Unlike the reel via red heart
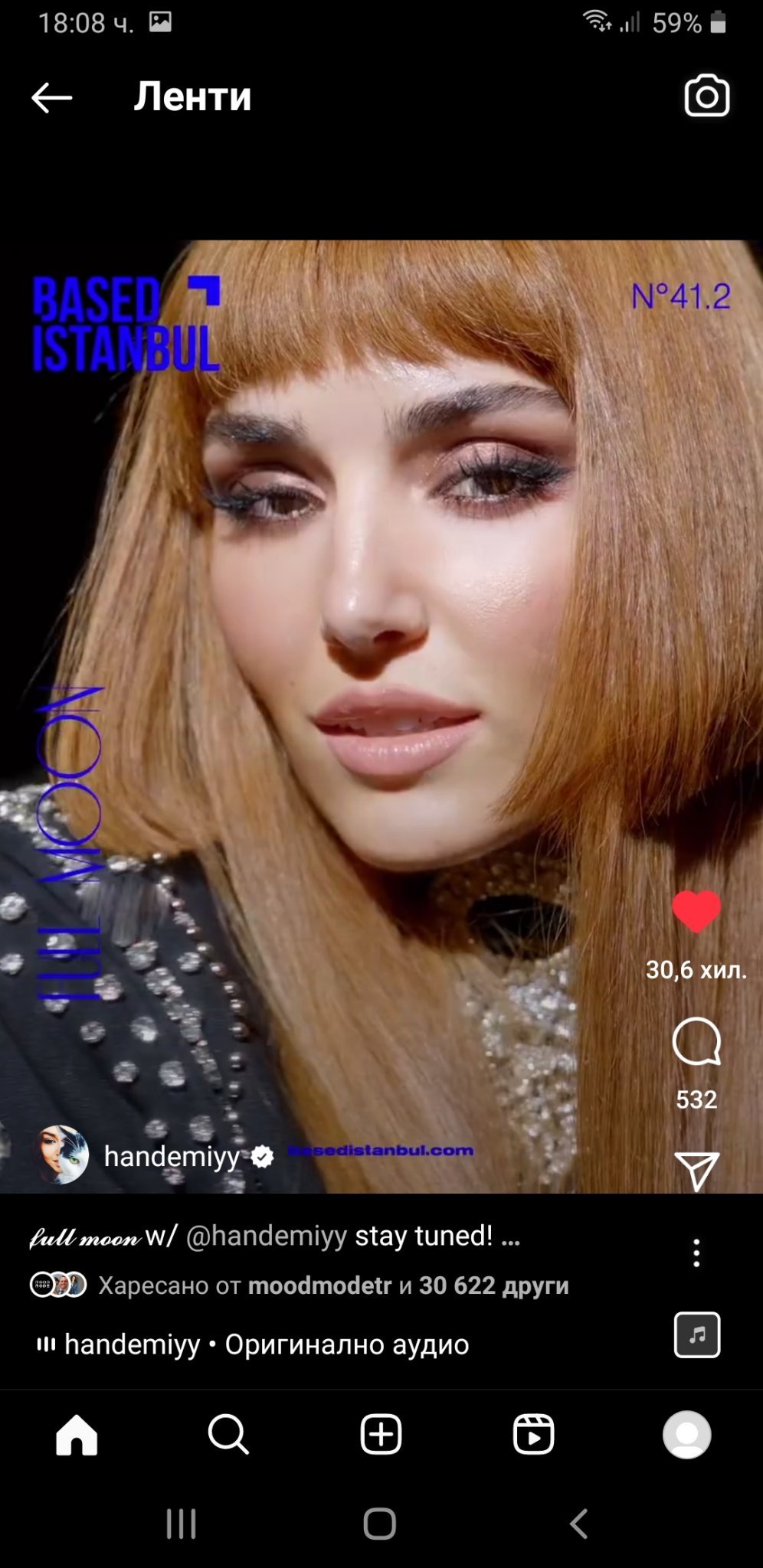Image resolution: width=763 pixels, height=1568 pixels. pyautogui.click(x=696, y=911)
